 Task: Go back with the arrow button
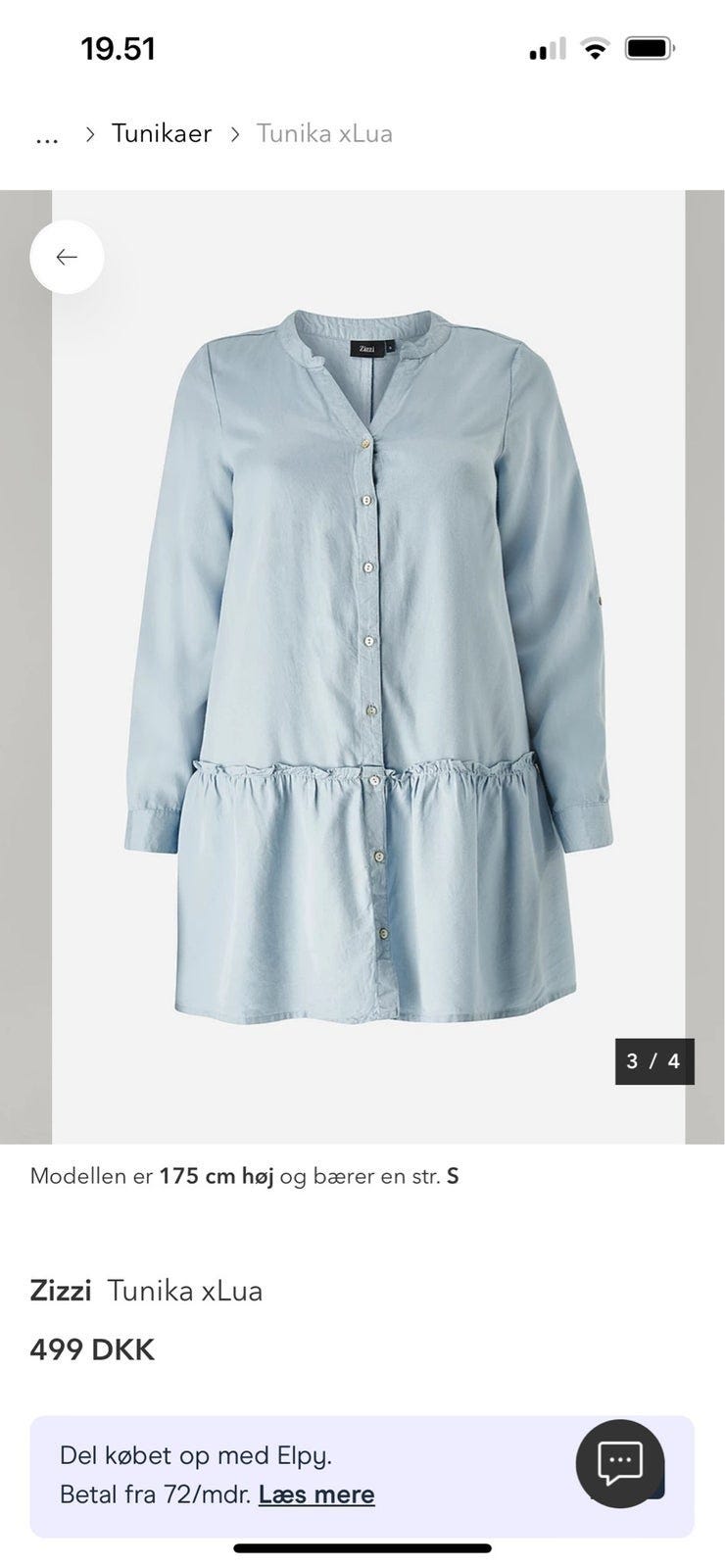click(x=67, y=257)
